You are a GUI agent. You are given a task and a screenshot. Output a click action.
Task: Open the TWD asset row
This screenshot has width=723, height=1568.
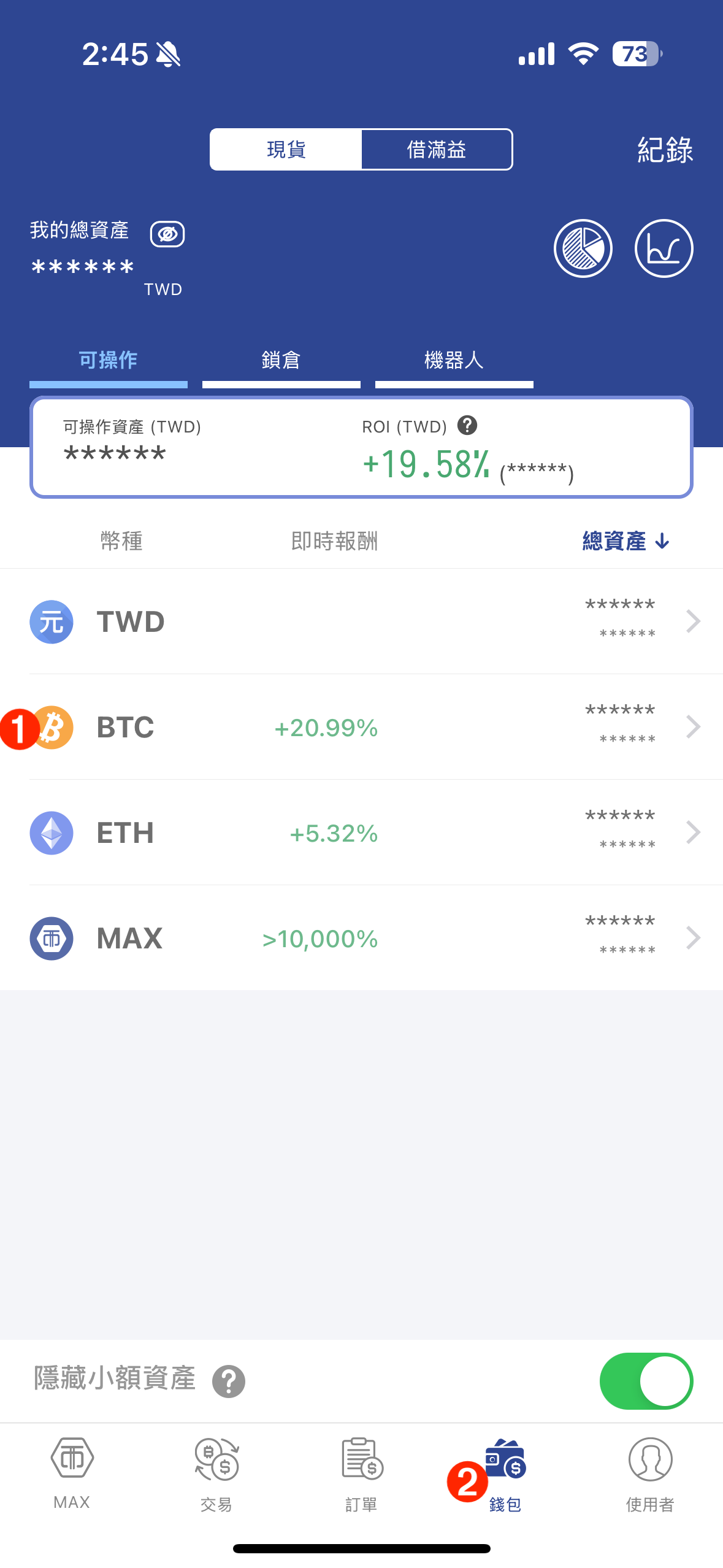pyautogui.click(x=361, y=621)
